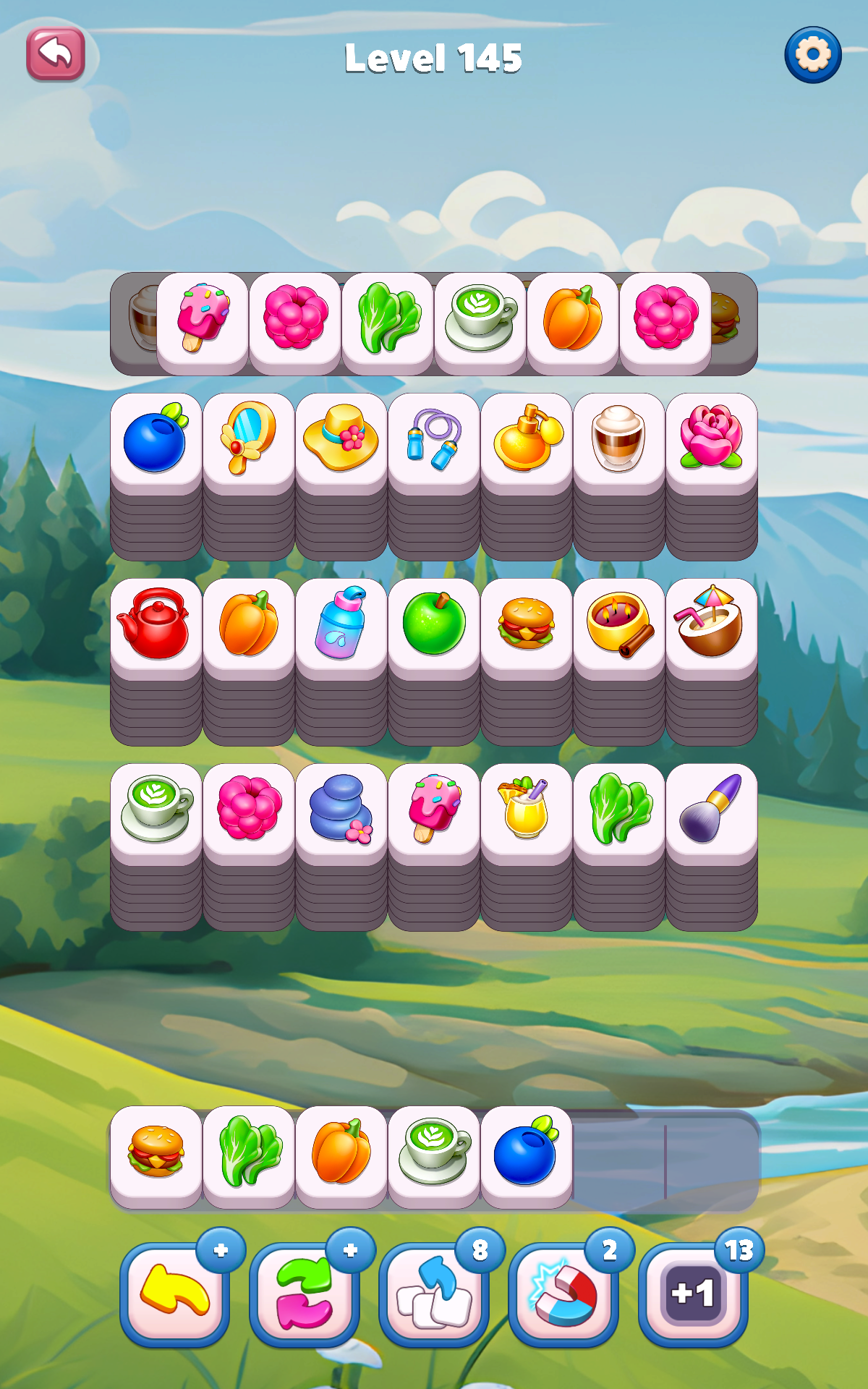Open the settings gear menu
The height and width of the screenshot is (1389, 868).
pos(812,53)
